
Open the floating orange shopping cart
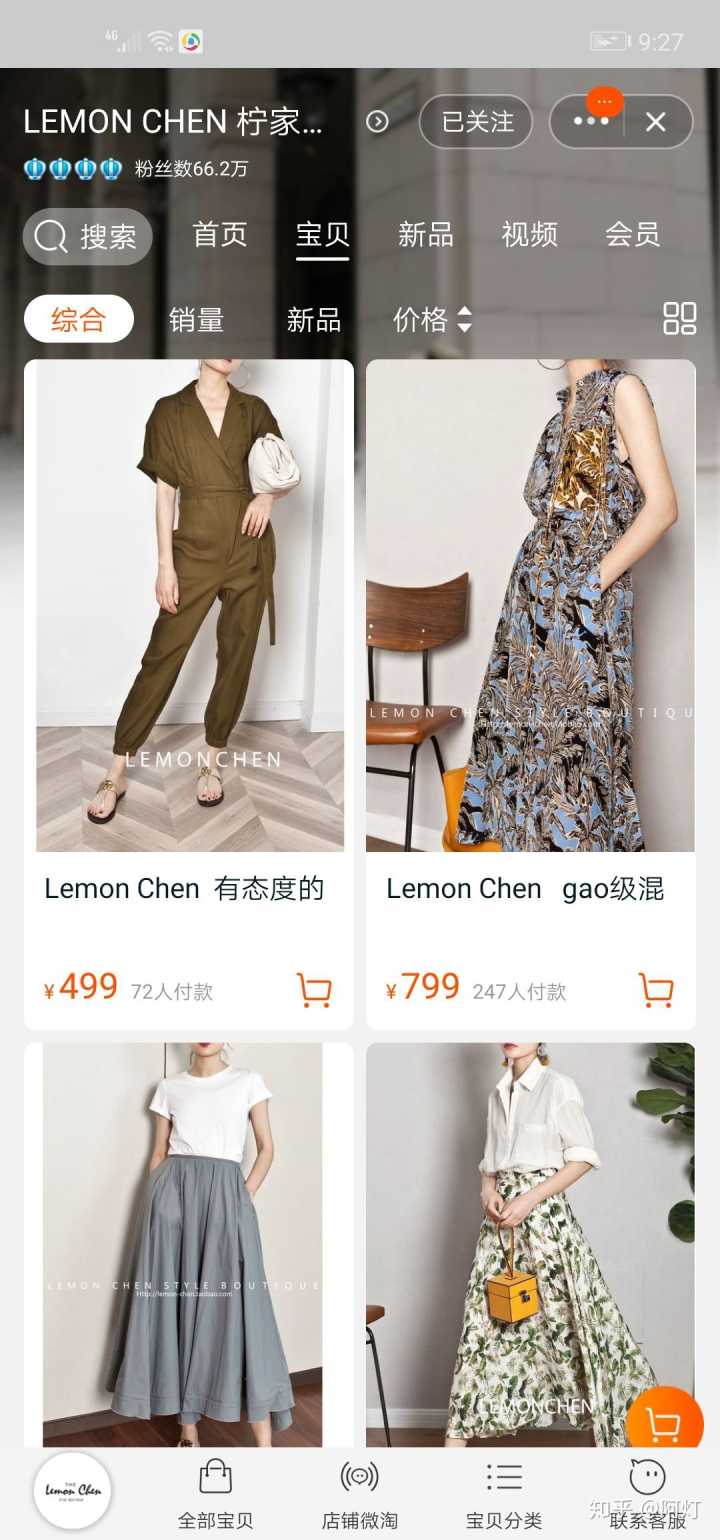pyautogui.click(x=664, y=1422)
